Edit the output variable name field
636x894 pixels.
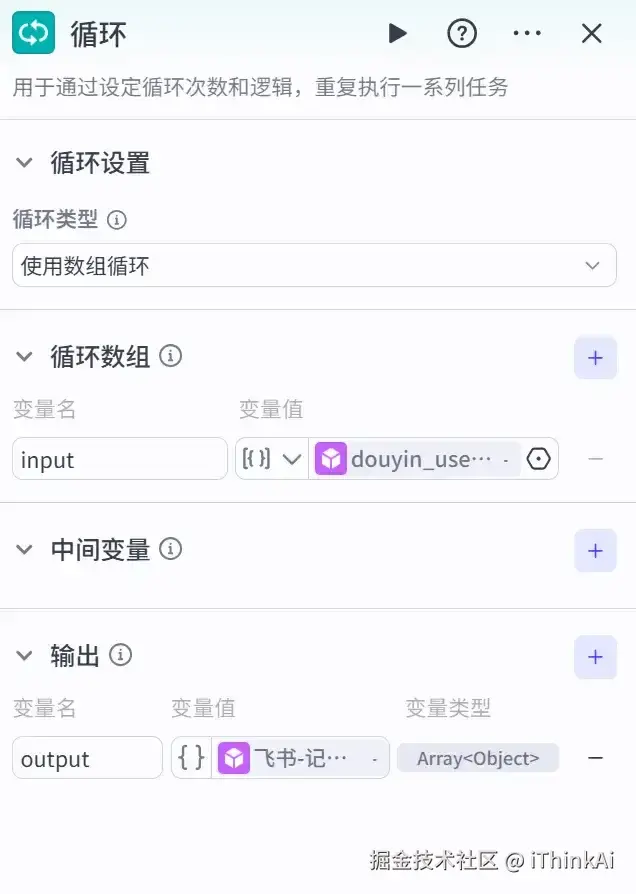coord(87,759)
